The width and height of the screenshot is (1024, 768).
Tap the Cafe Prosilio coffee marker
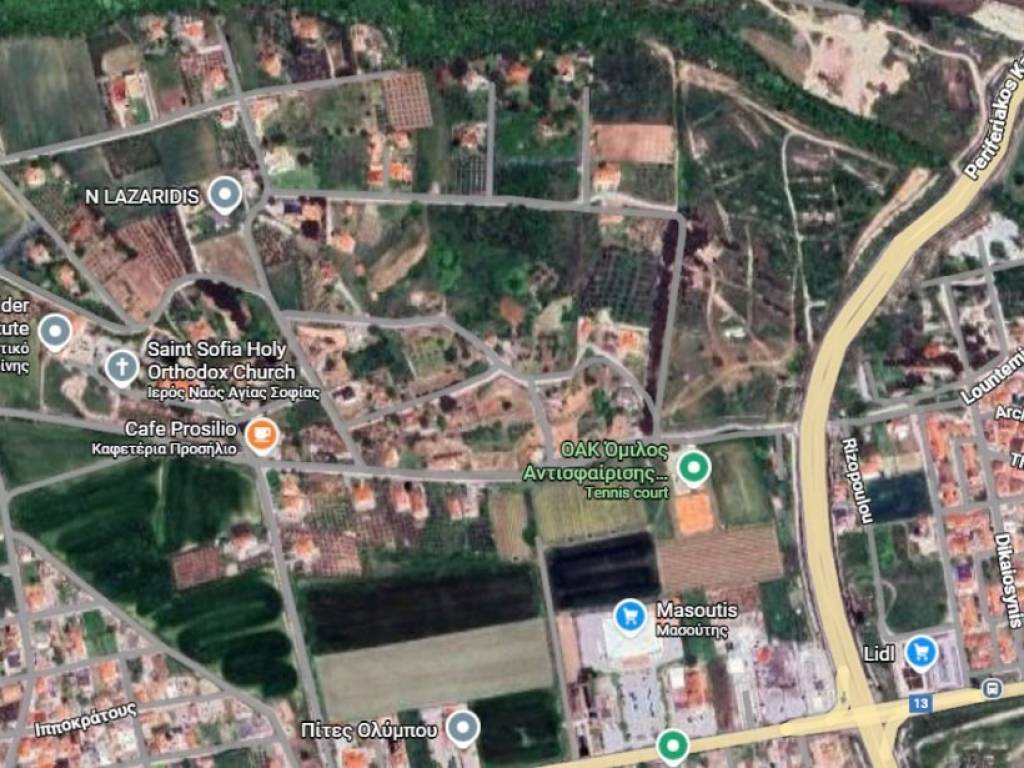point(262,434)
